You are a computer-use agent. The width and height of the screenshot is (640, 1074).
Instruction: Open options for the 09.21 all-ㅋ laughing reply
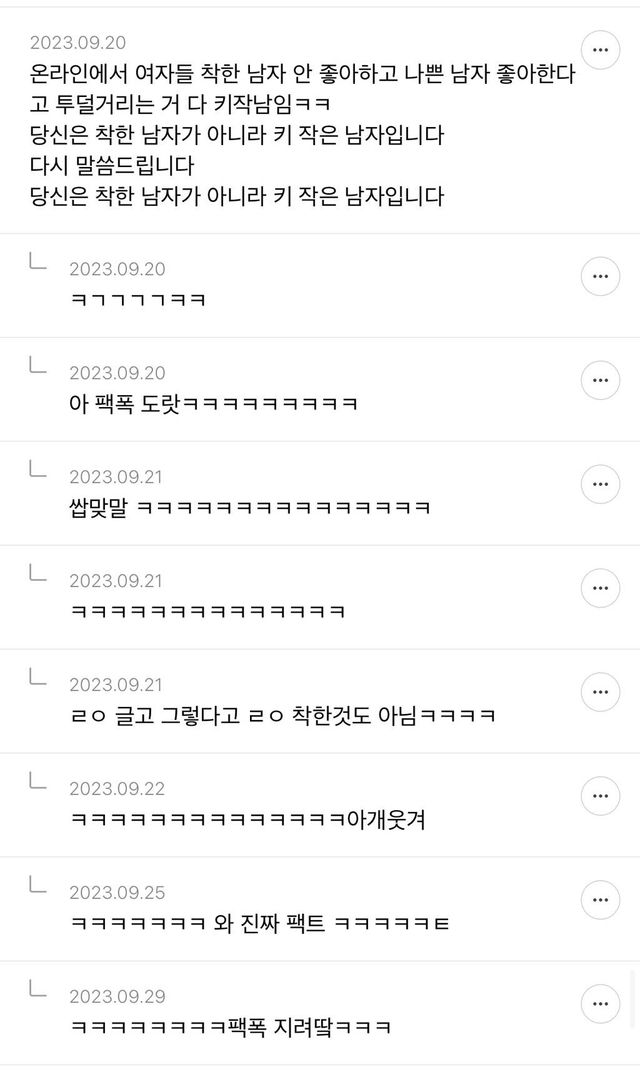(x=600, y=588)
